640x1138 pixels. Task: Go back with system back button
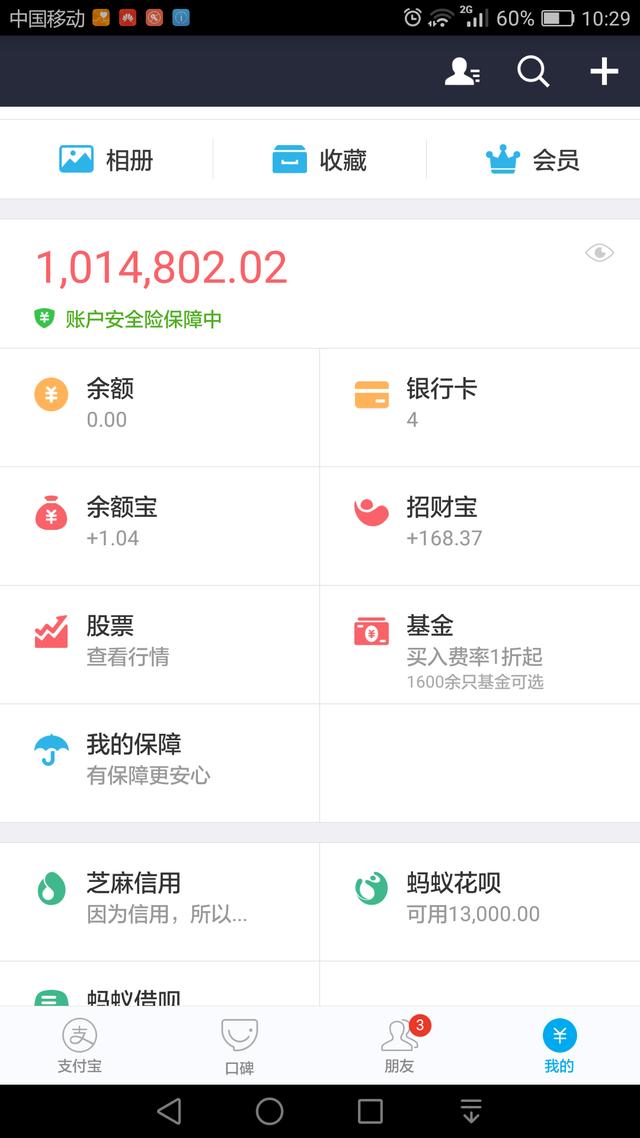click(169, 1110)
